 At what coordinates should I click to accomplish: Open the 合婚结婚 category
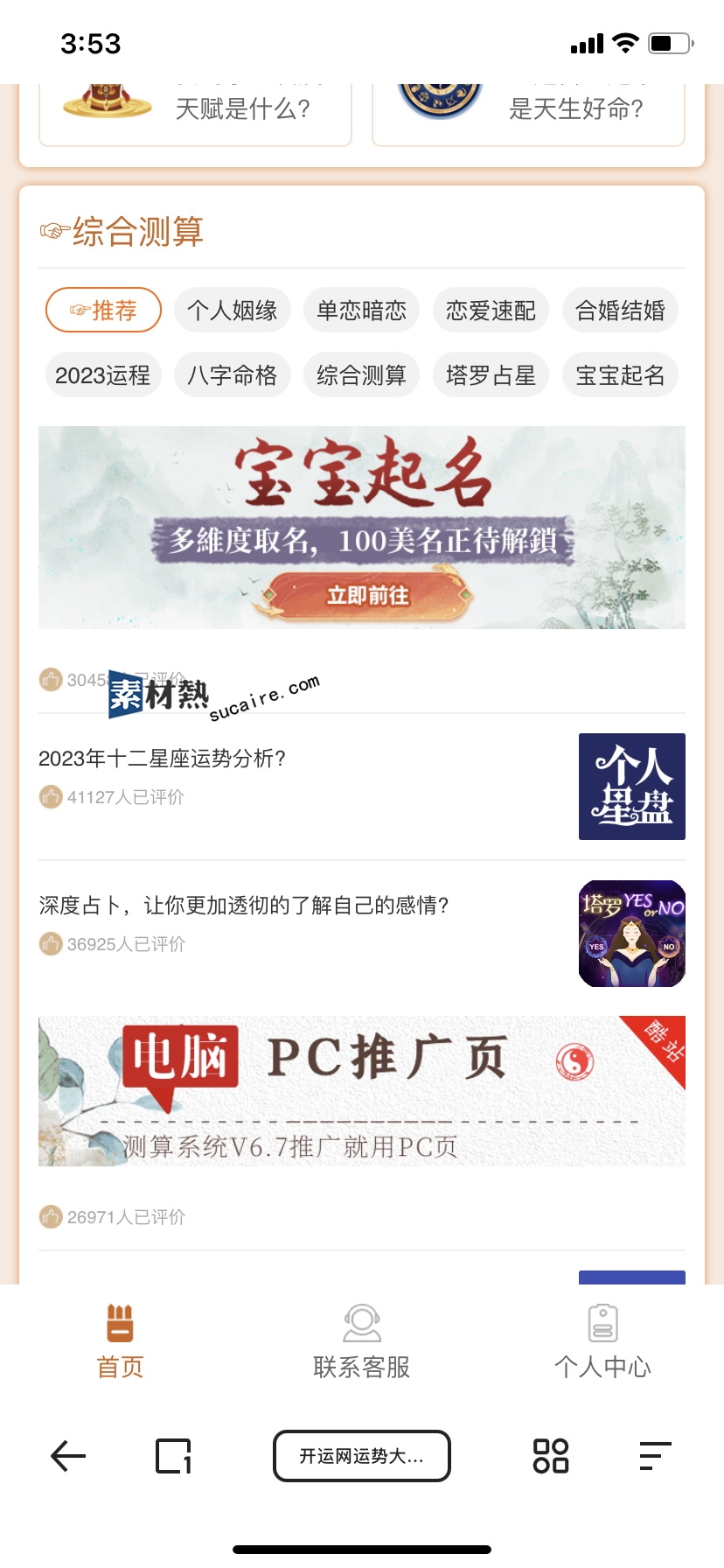(x=620, y=310)
